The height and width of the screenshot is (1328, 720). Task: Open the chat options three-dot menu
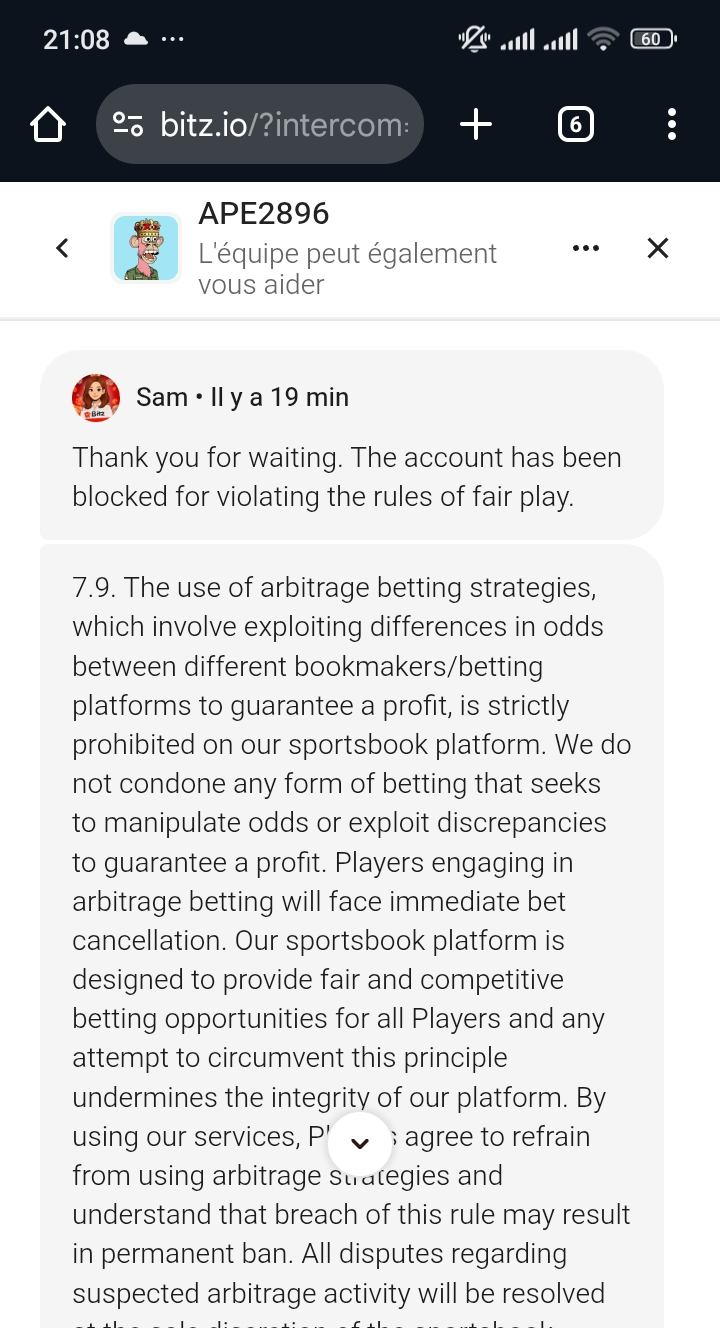point(586,248)
